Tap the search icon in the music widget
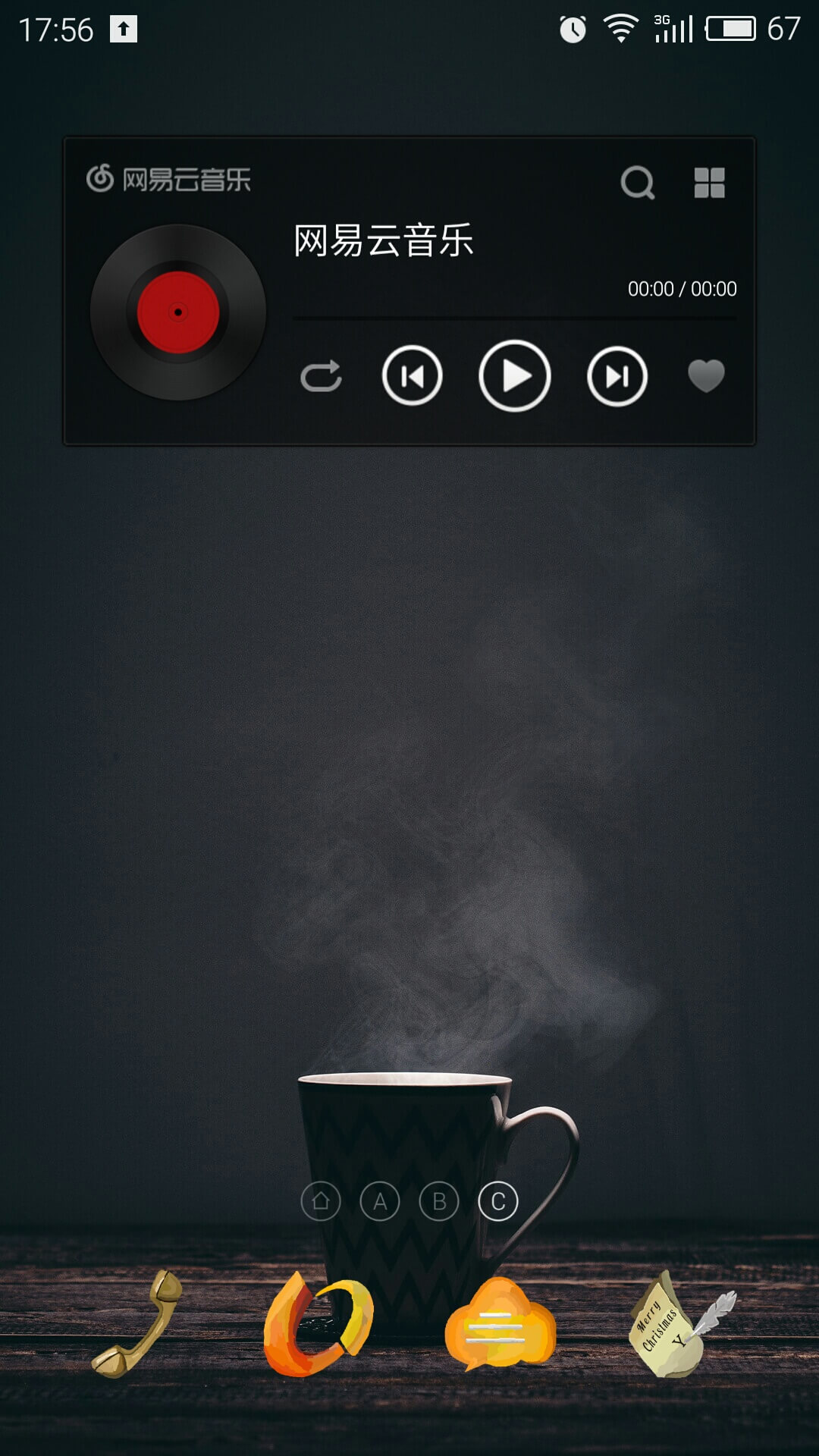 (x=637, y=182)
